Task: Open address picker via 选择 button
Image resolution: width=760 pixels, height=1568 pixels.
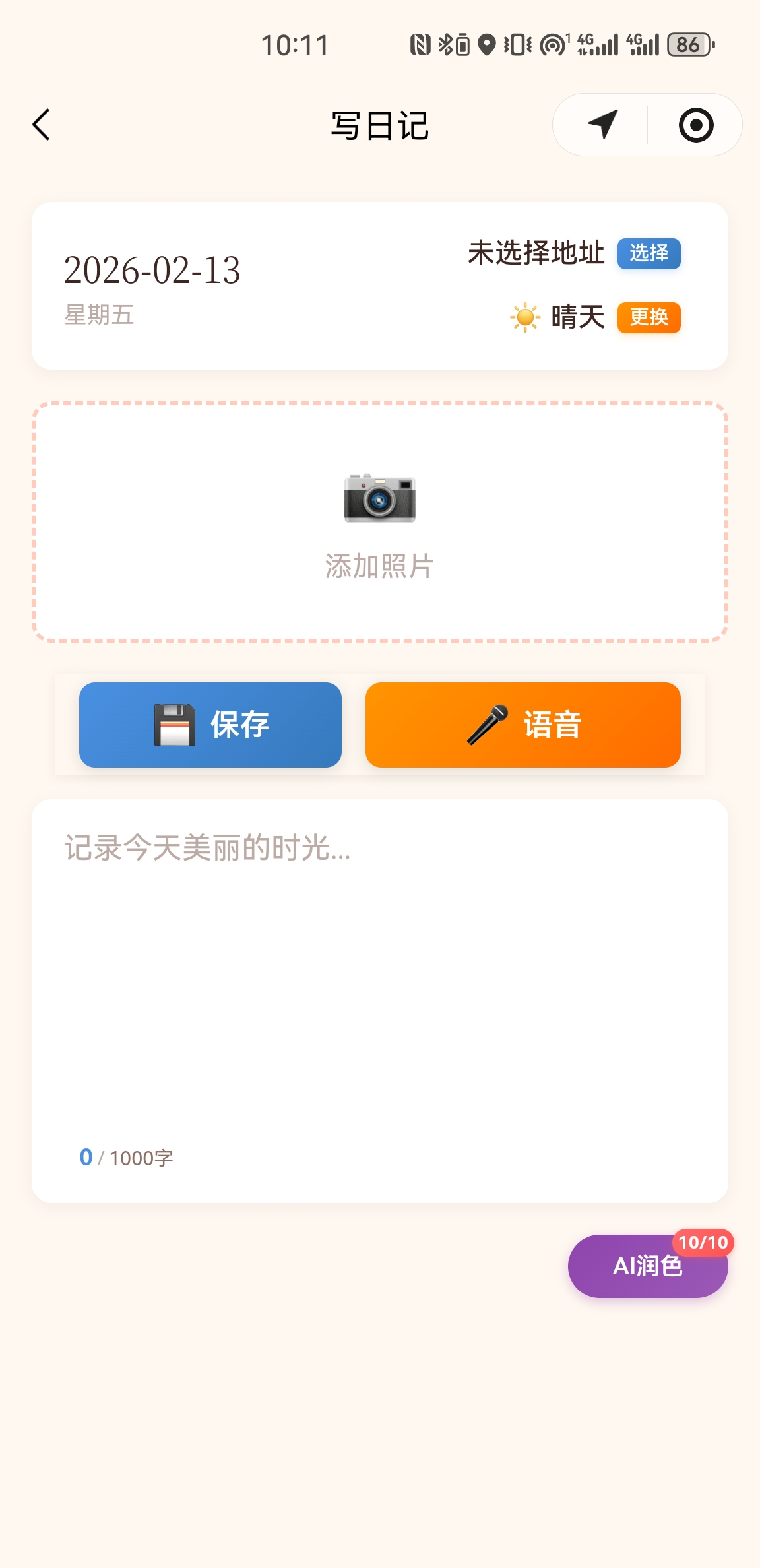Action: pos(649,253)
